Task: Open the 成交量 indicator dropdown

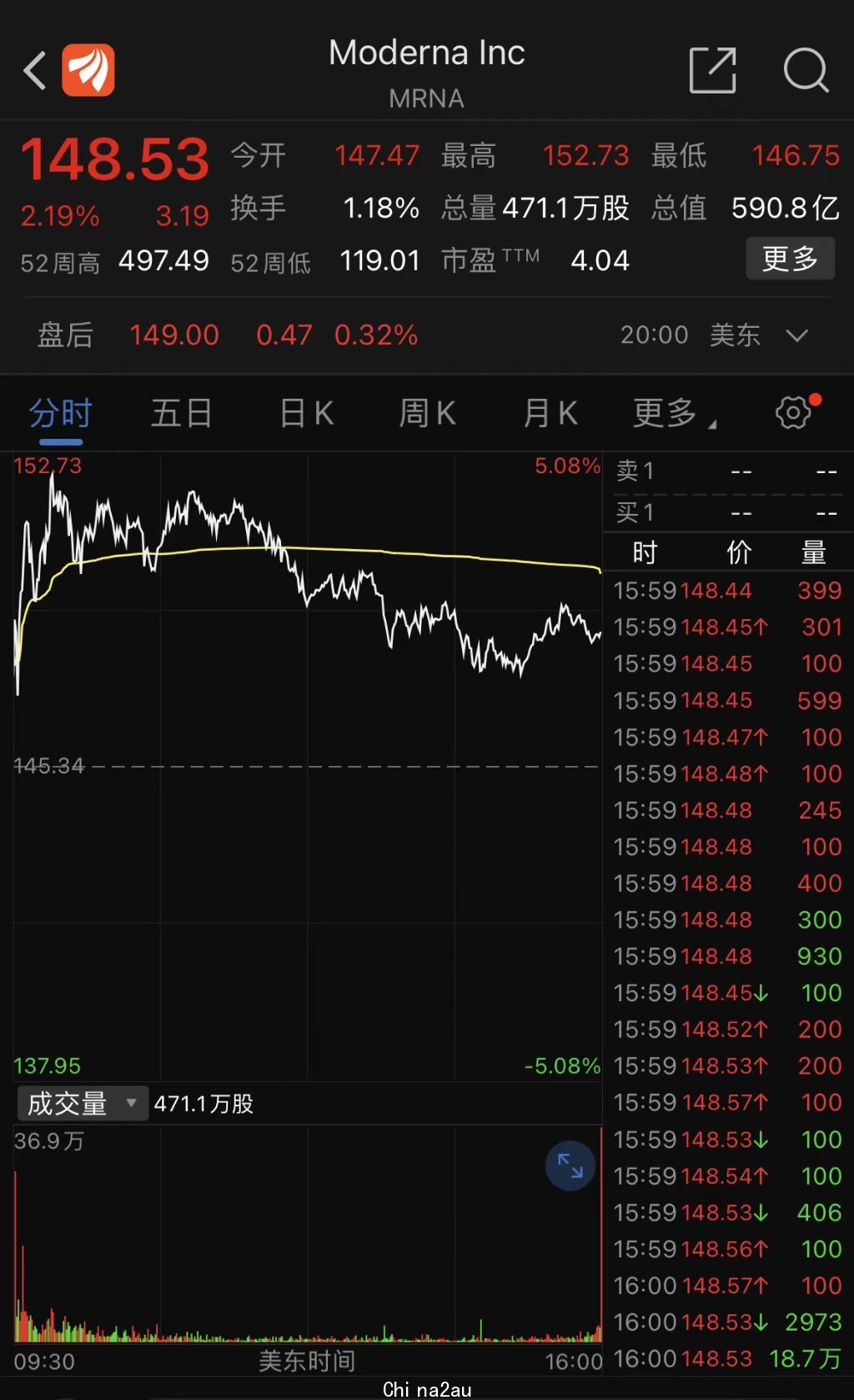Action: (x=82, y=1103)
